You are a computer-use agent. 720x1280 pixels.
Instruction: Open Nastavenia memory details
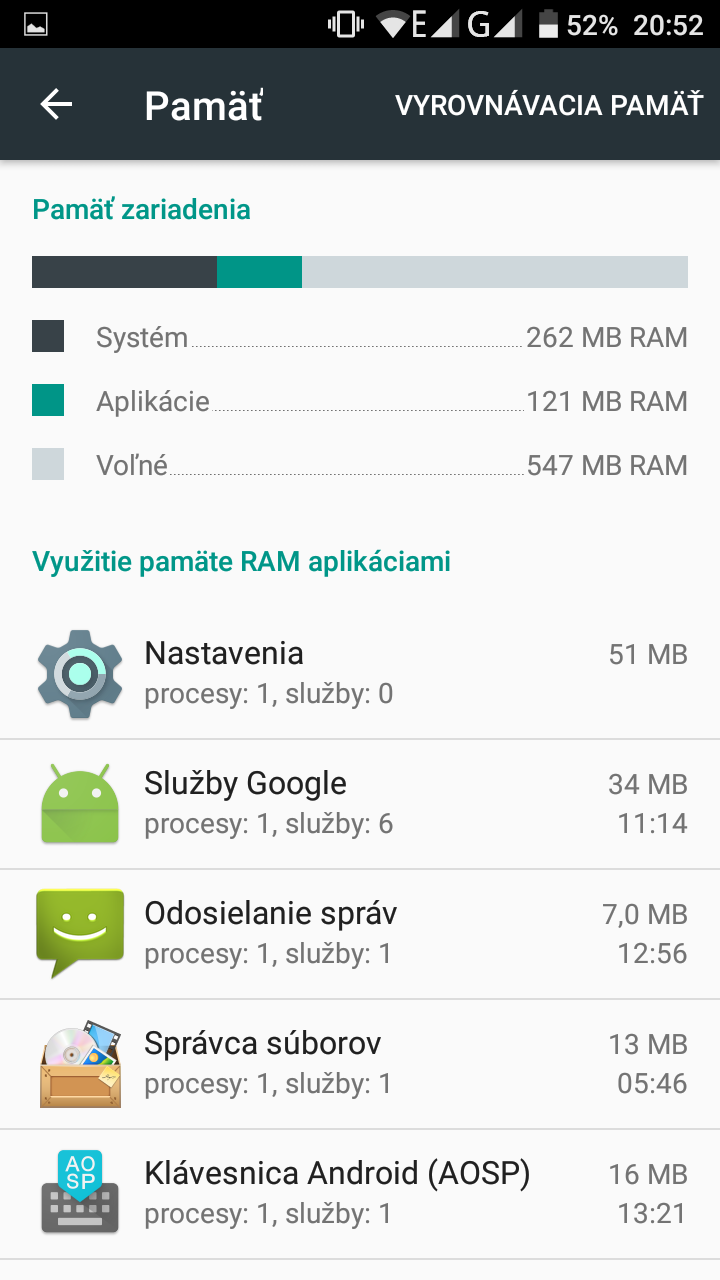(360, 674)
